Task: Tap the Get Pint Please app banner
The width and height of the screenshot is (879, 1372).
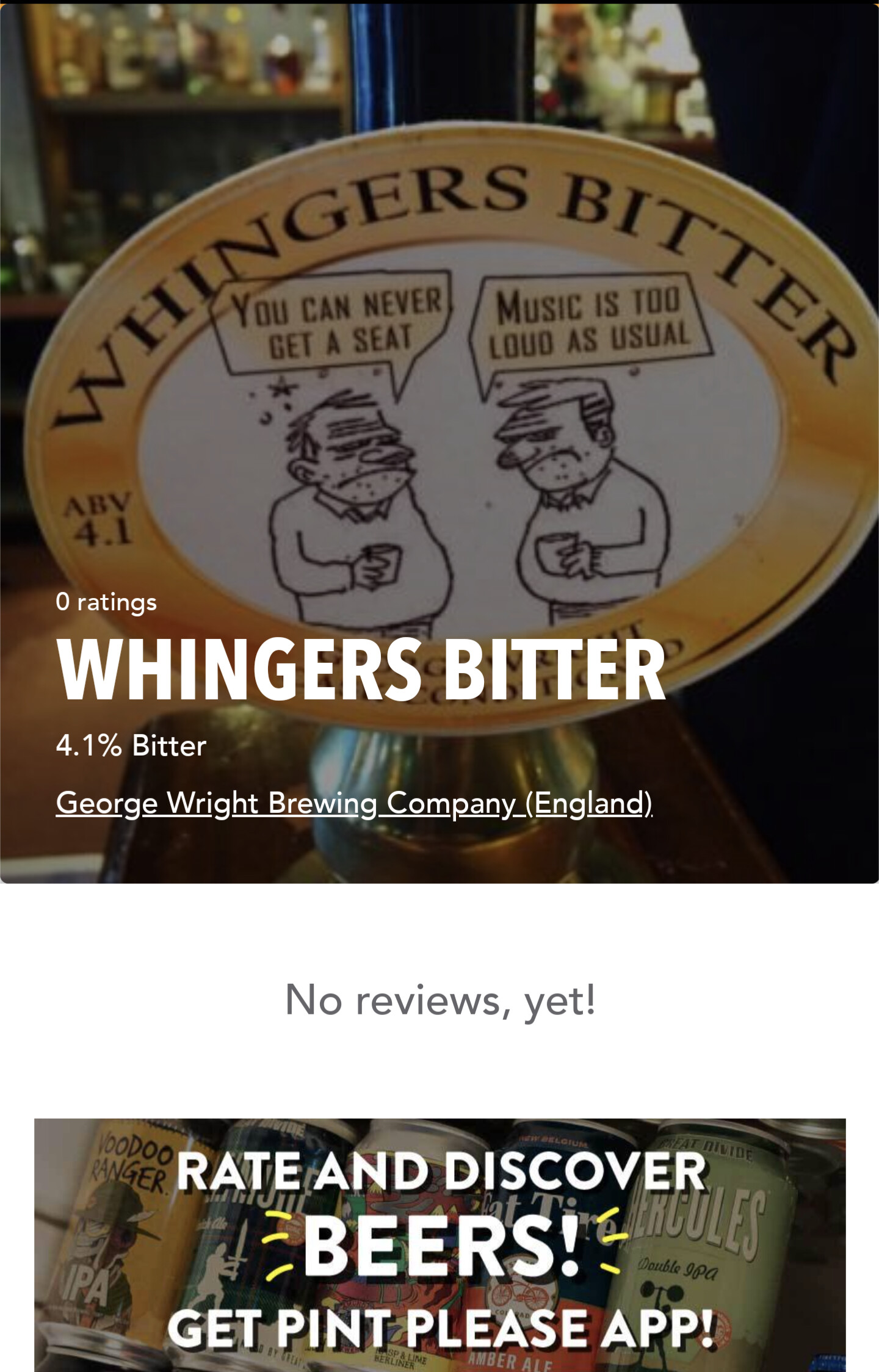Action: [440, 1244]
